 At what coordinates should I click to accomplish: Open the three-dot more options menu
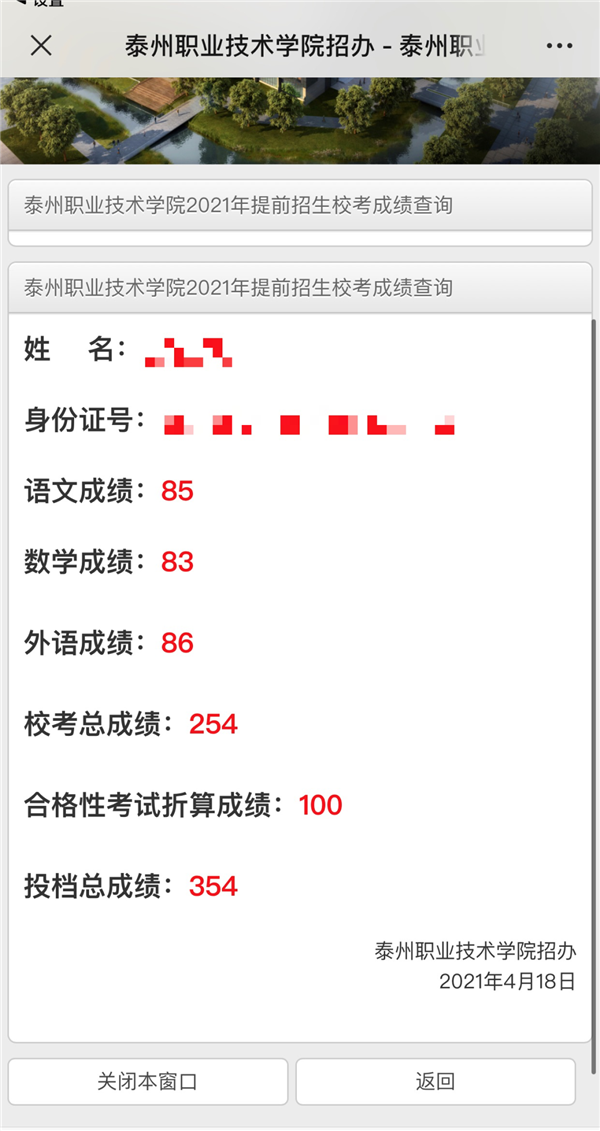tap(559, 46)
